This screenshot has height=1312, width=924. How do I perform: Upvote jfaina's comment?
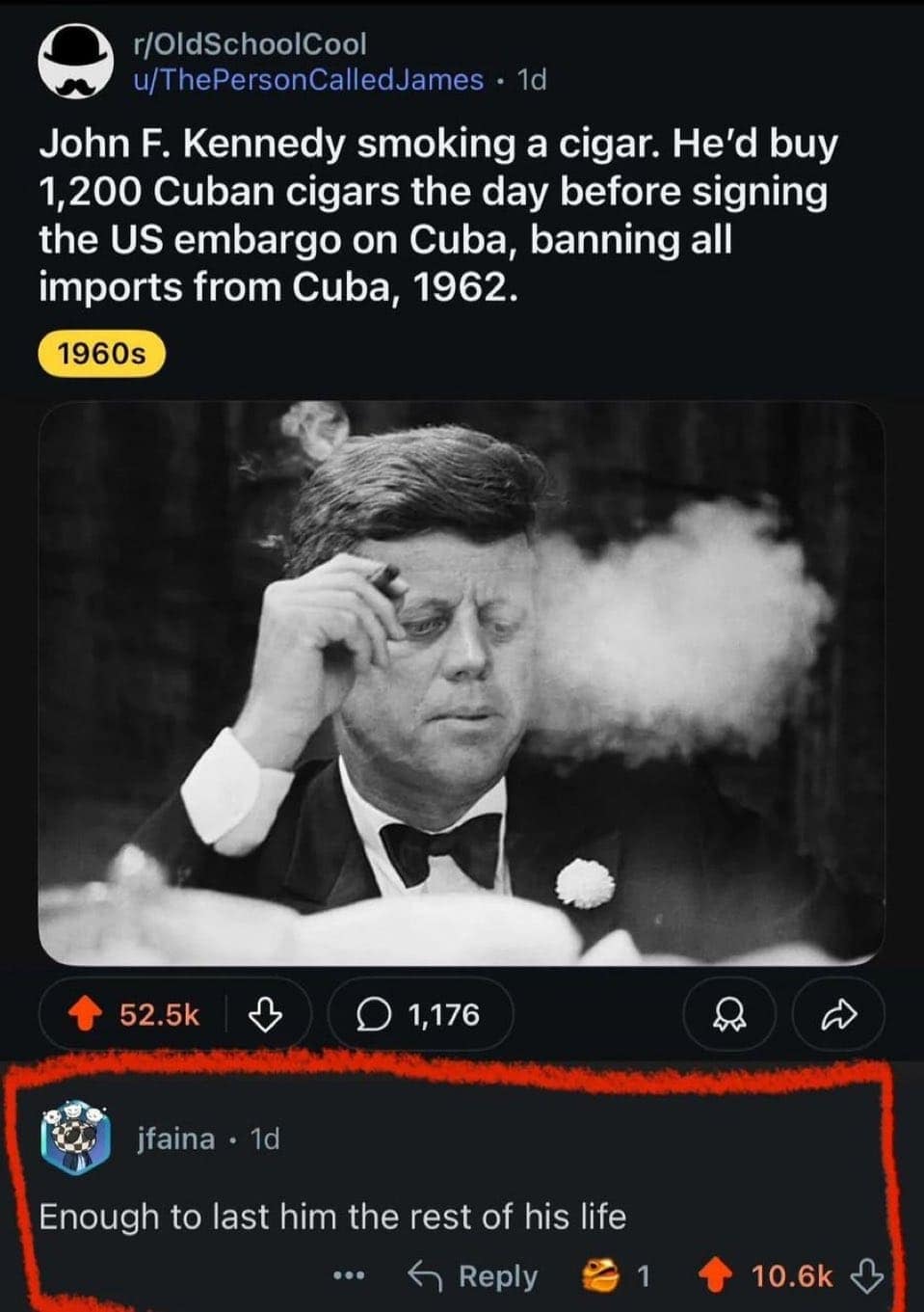pos(715,1276)
